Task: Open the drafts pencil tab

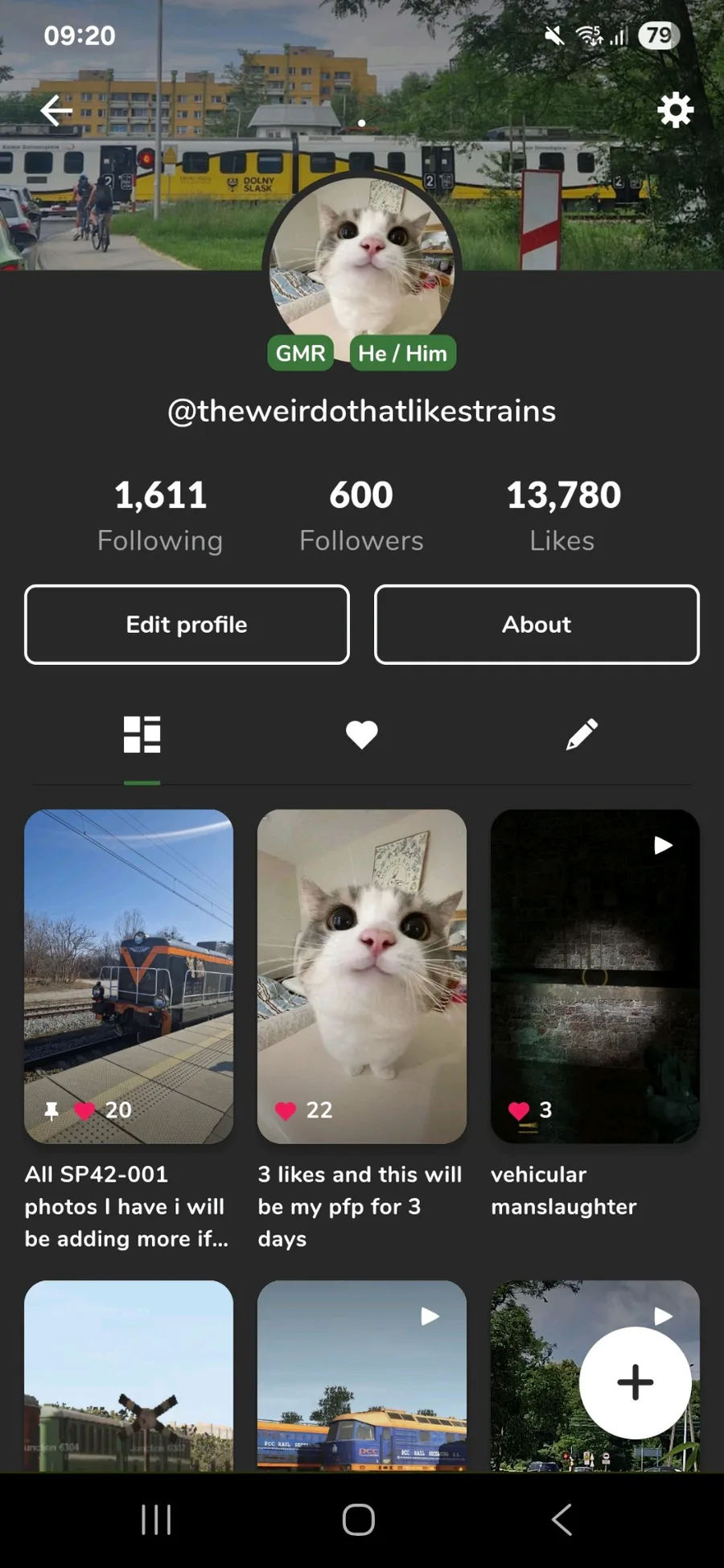Action: tap(582, 734)
